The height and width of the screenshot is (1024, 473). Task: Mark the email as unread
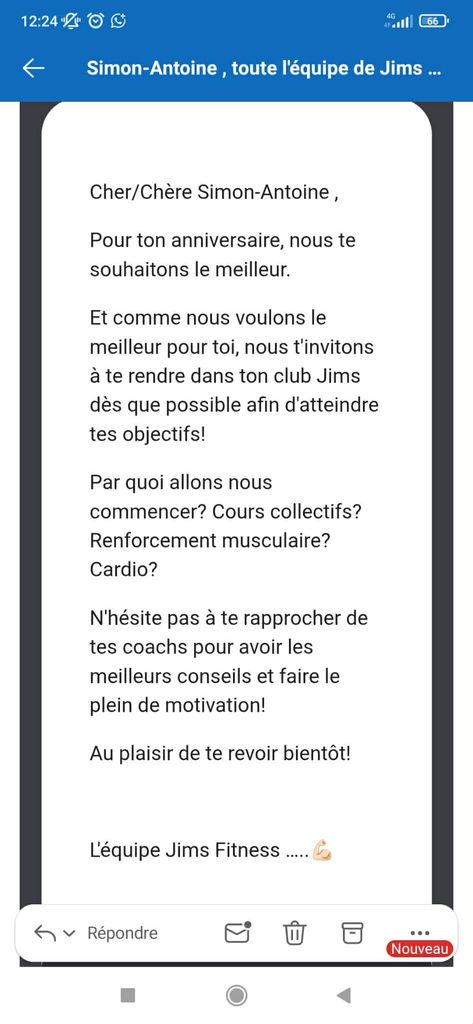tap(238, 933)
